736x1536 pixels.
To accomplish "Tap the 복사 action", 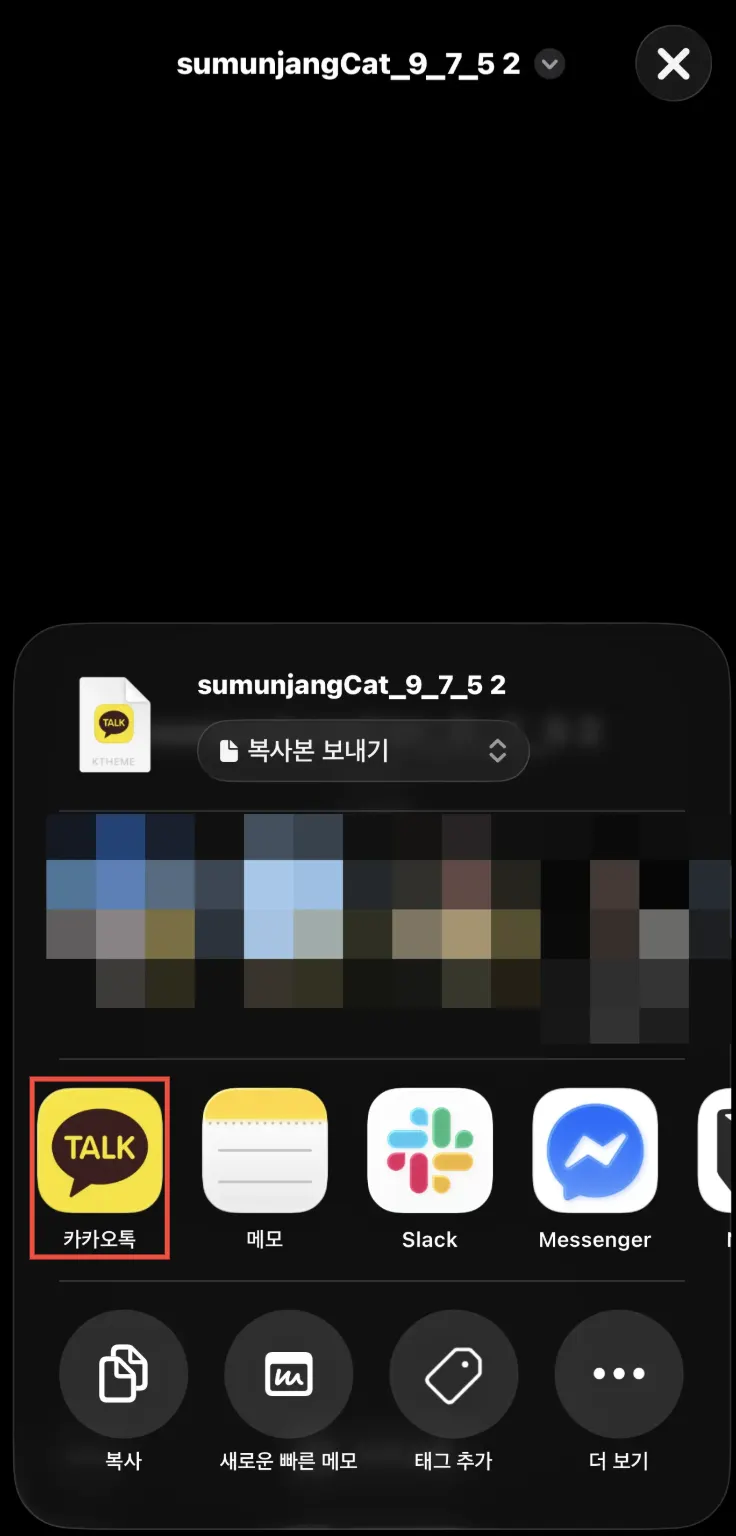I will pos(124,1374).
